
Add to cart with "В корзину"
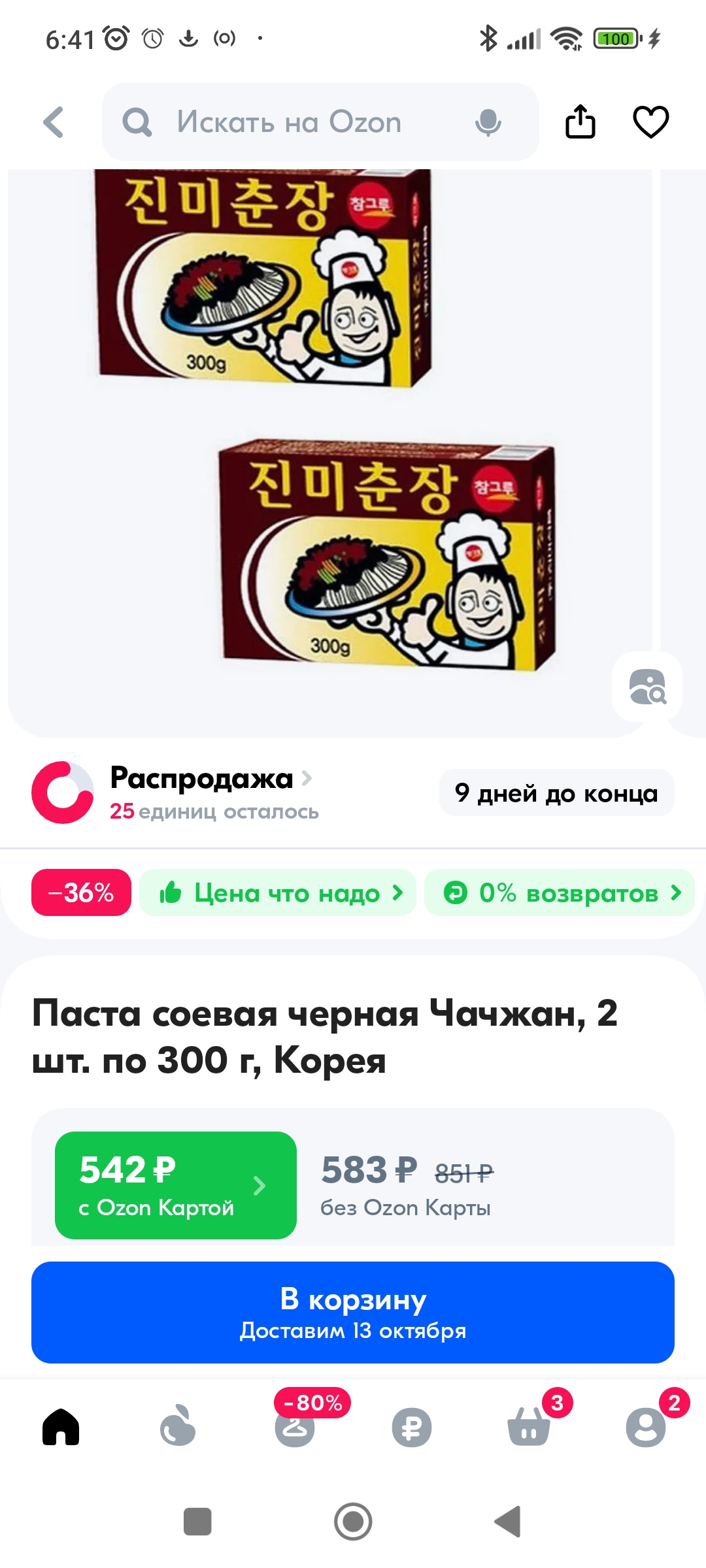coord(353,1313)
